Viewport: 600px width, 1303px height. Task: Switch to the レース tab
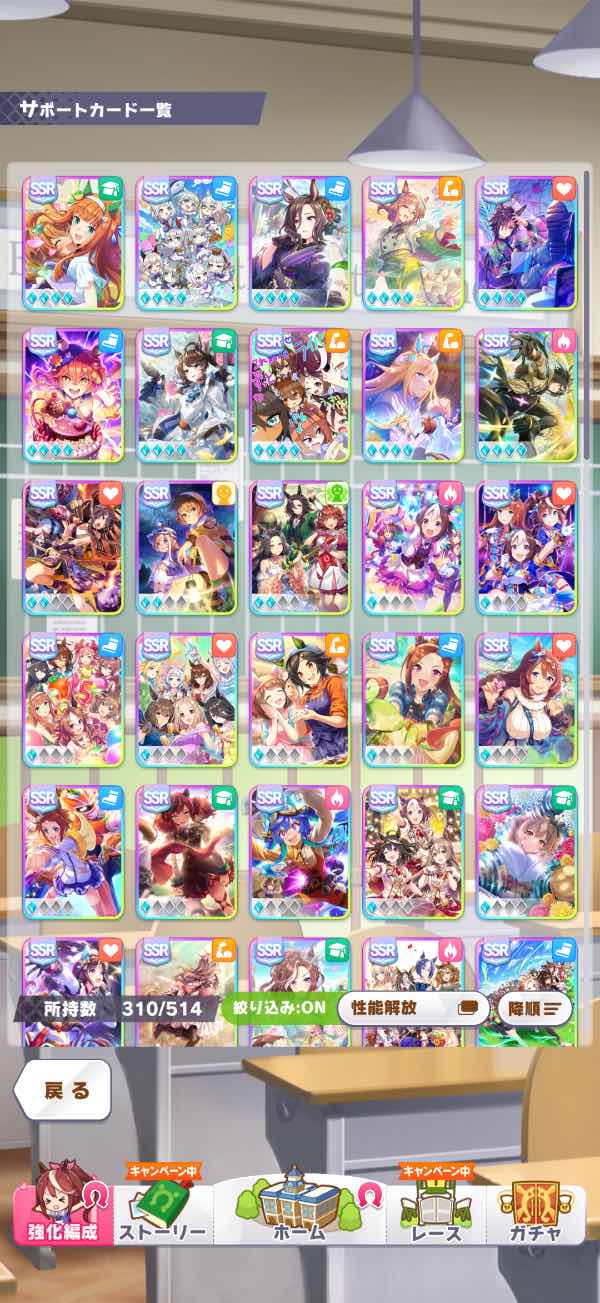437,1213
